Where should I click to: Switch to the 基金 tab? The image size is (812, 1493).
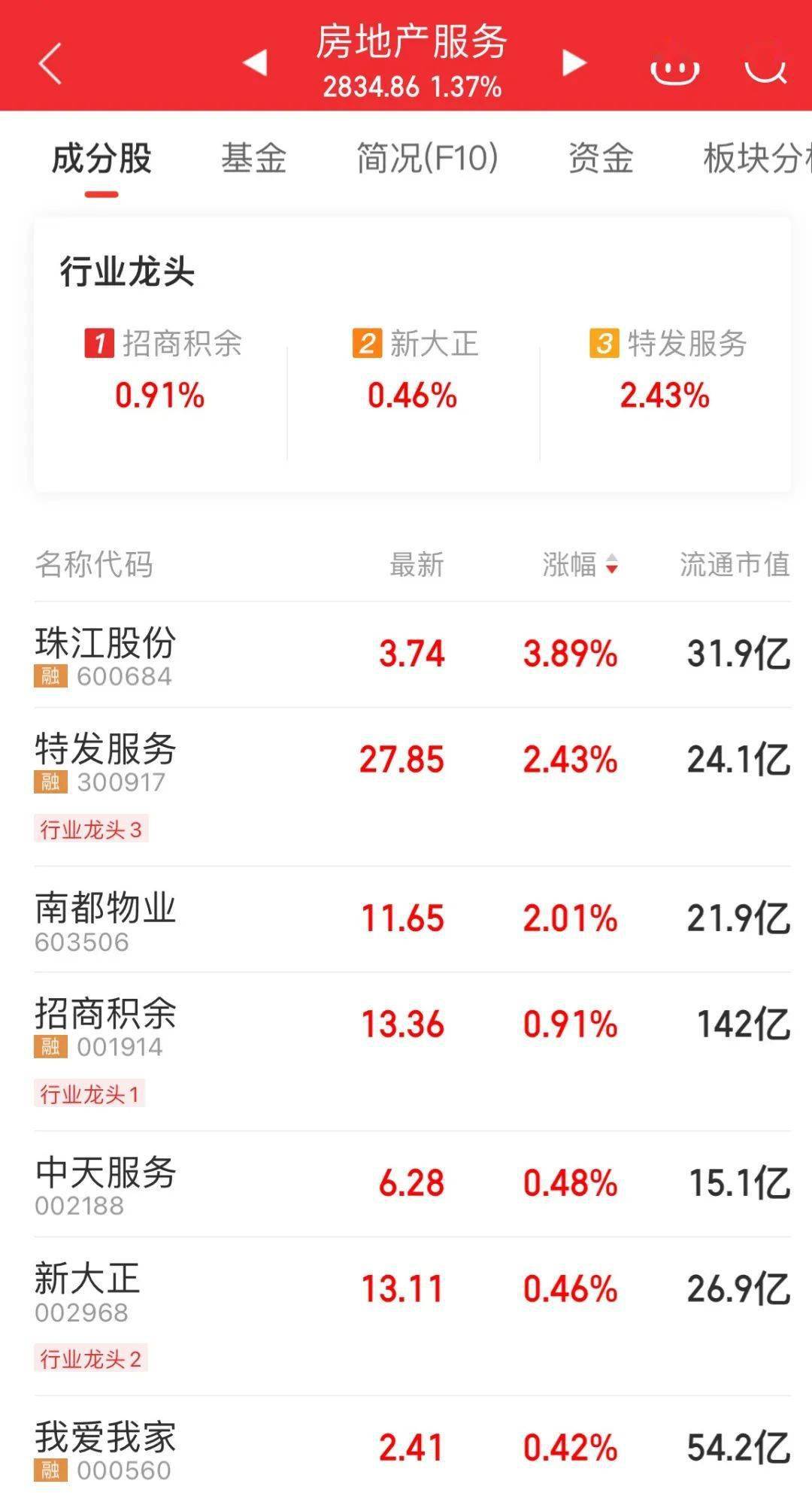point(253,159)
